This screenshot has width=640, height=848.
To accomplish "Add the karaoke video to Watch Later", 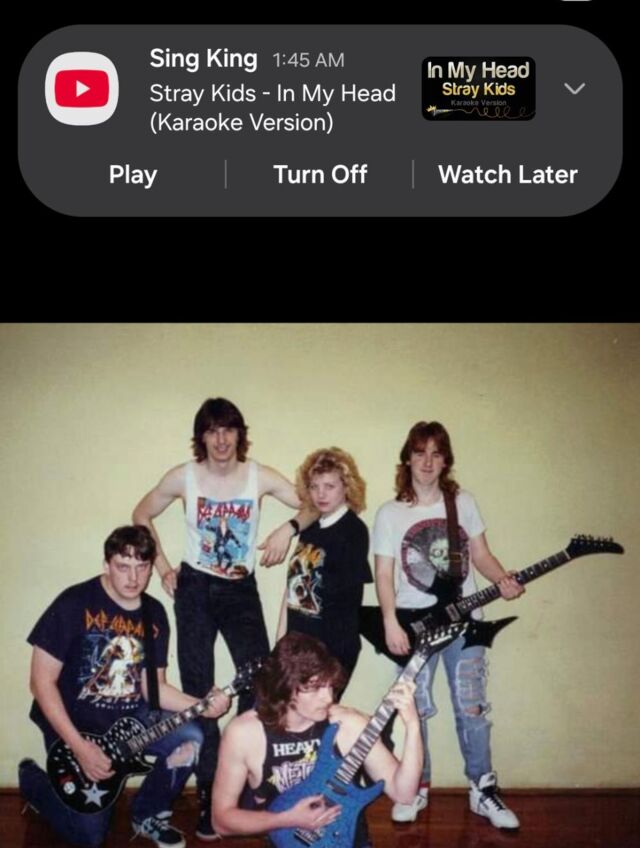I will (507, 175).
